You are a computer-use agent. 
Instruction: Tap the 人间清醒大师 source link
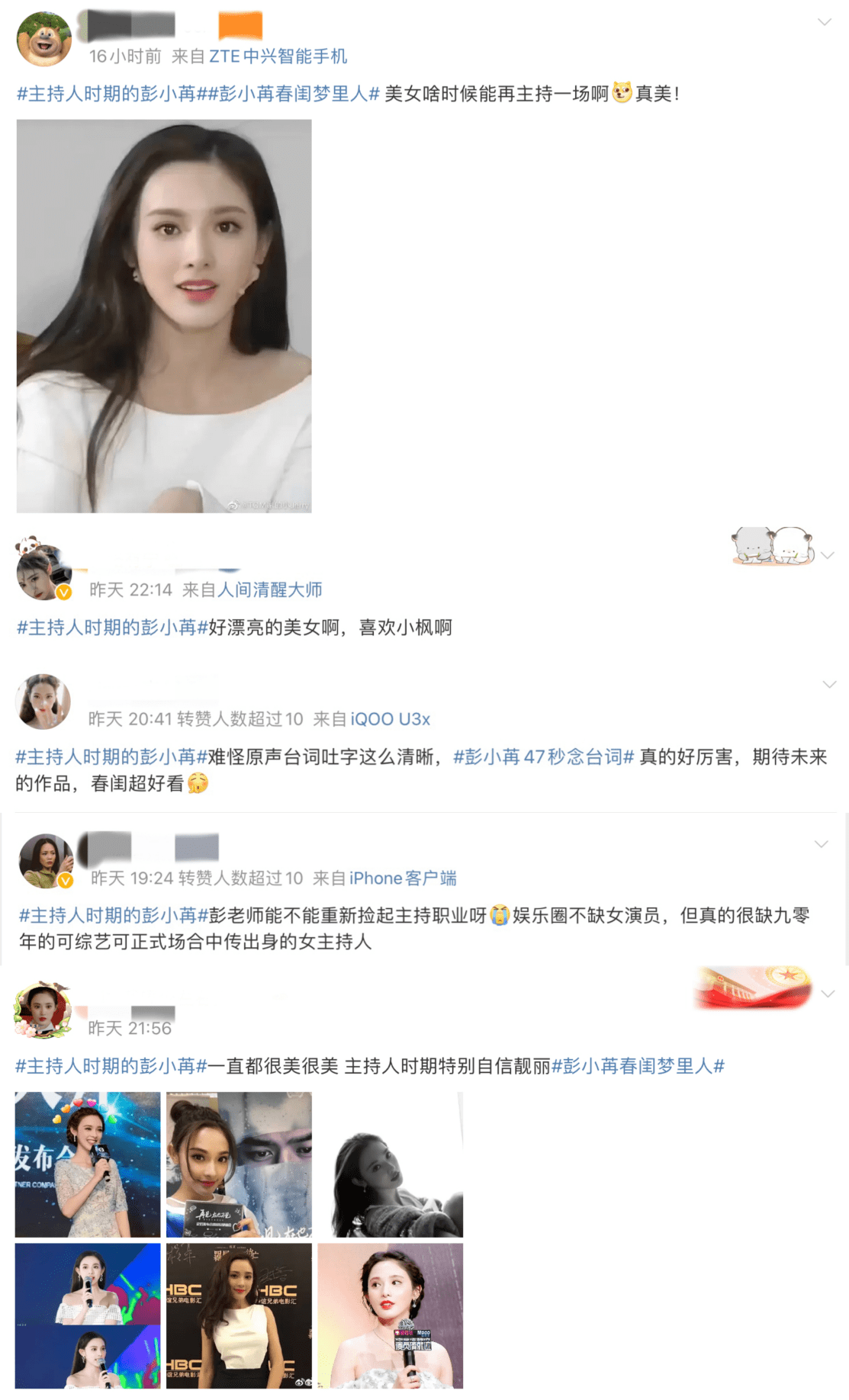(269, 589)
